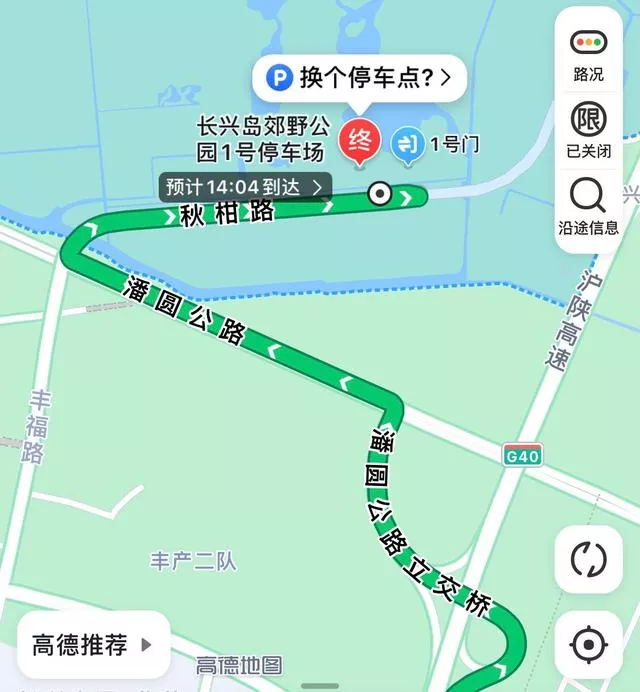Search 沿途信息 along the route
The width and height of the screenshot is (640, 692).
(x=588, y=204)
